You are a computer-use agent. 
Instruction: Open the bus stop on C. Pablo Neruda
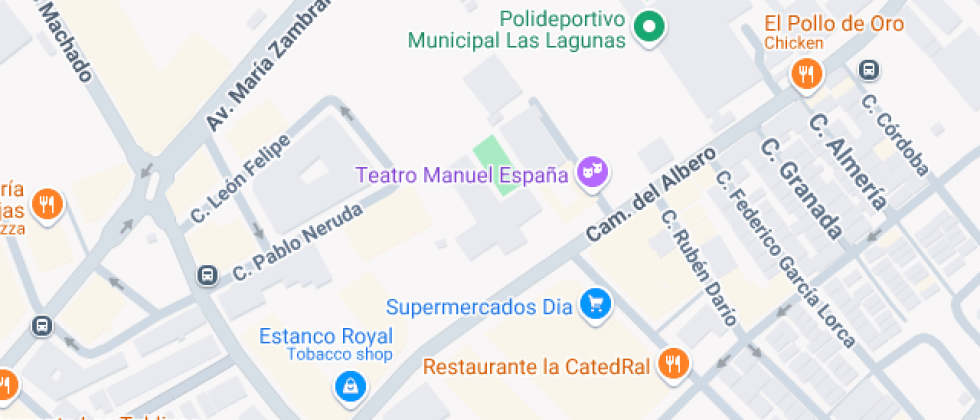[x=208, y=275]
